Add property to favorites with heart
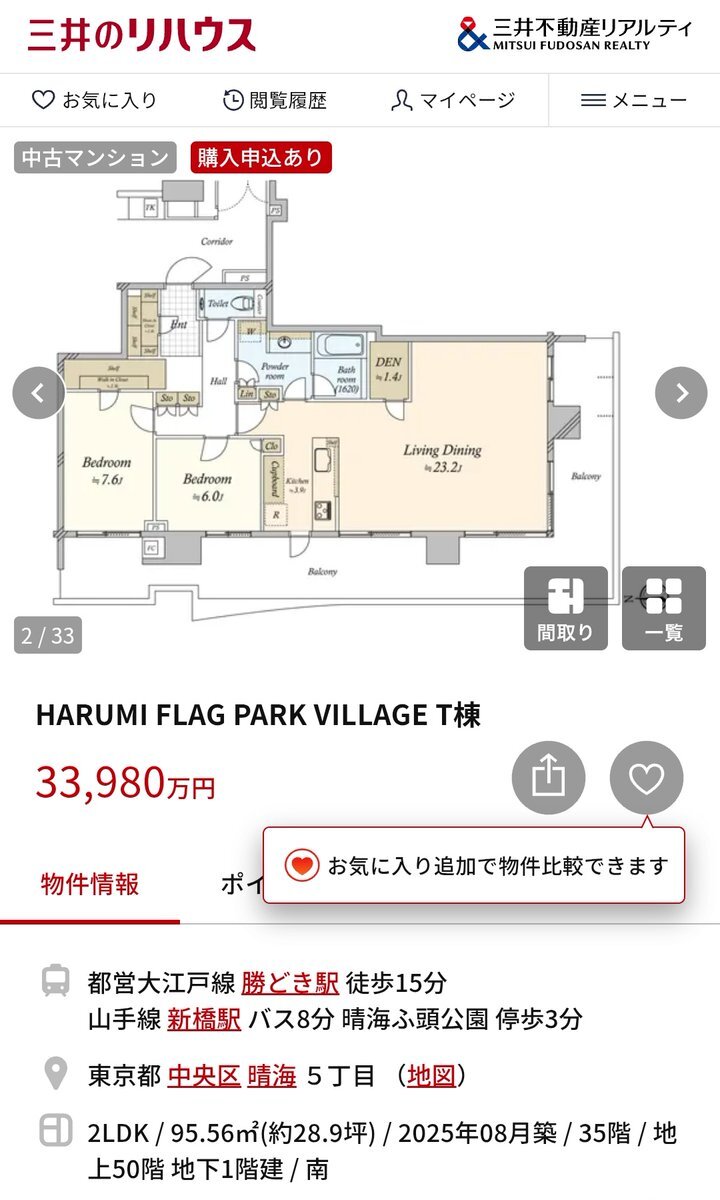720x1200 pixels. (647, 777)
